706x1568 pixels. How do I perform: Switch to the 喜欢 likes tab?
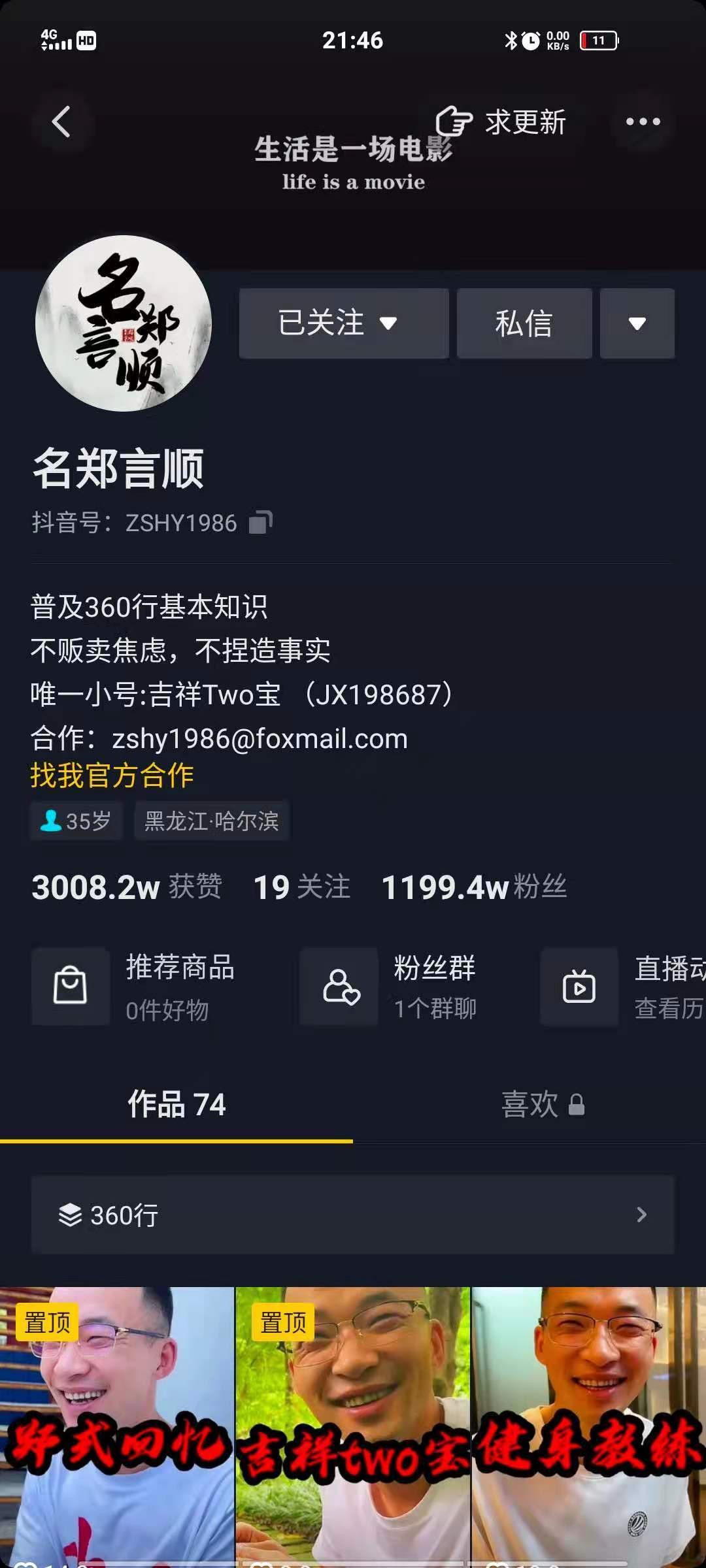(x=541, y=1105)
